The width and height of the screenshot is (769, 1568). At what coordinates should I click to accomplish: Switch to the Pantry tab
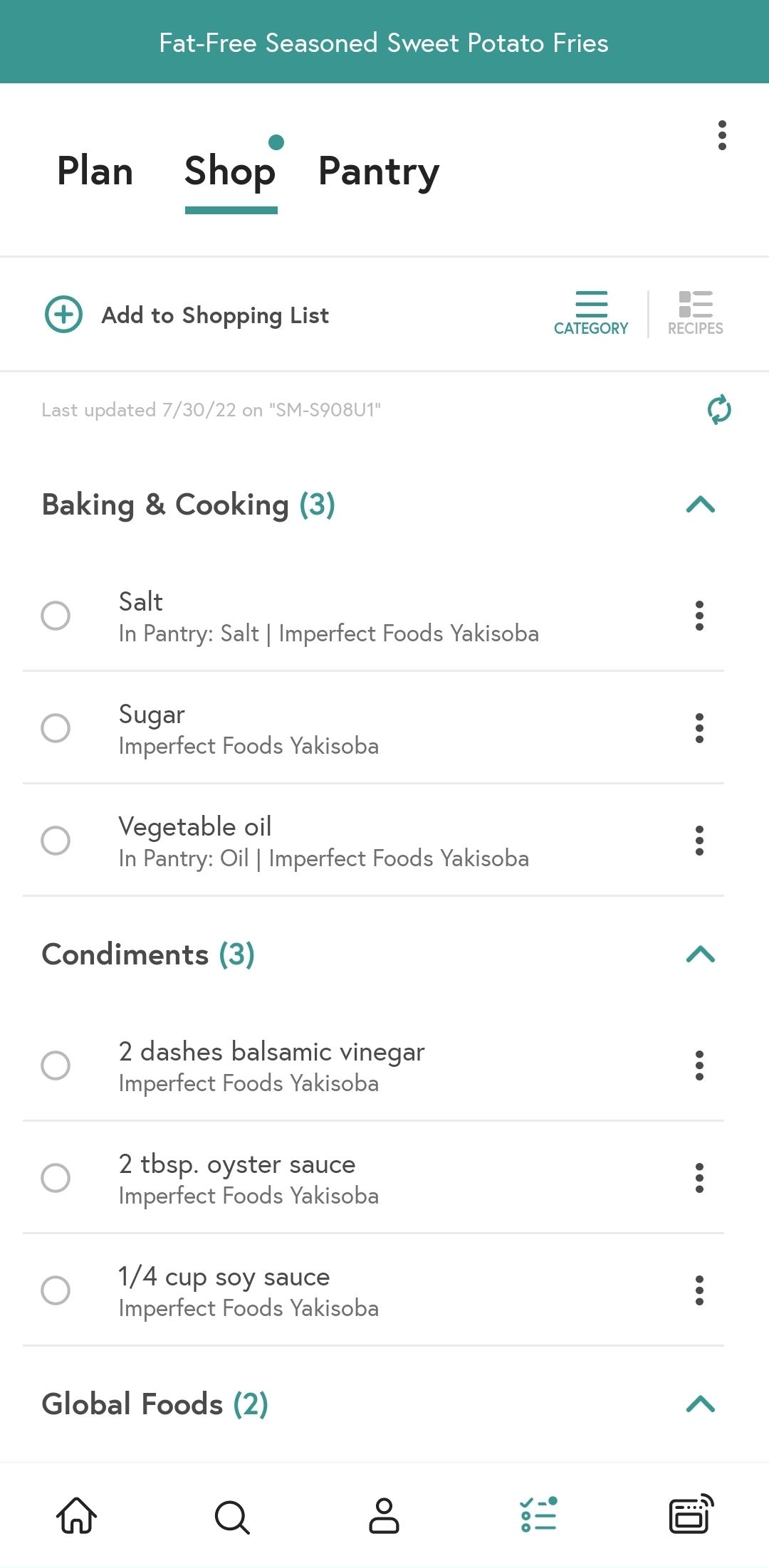pos(378,171)
